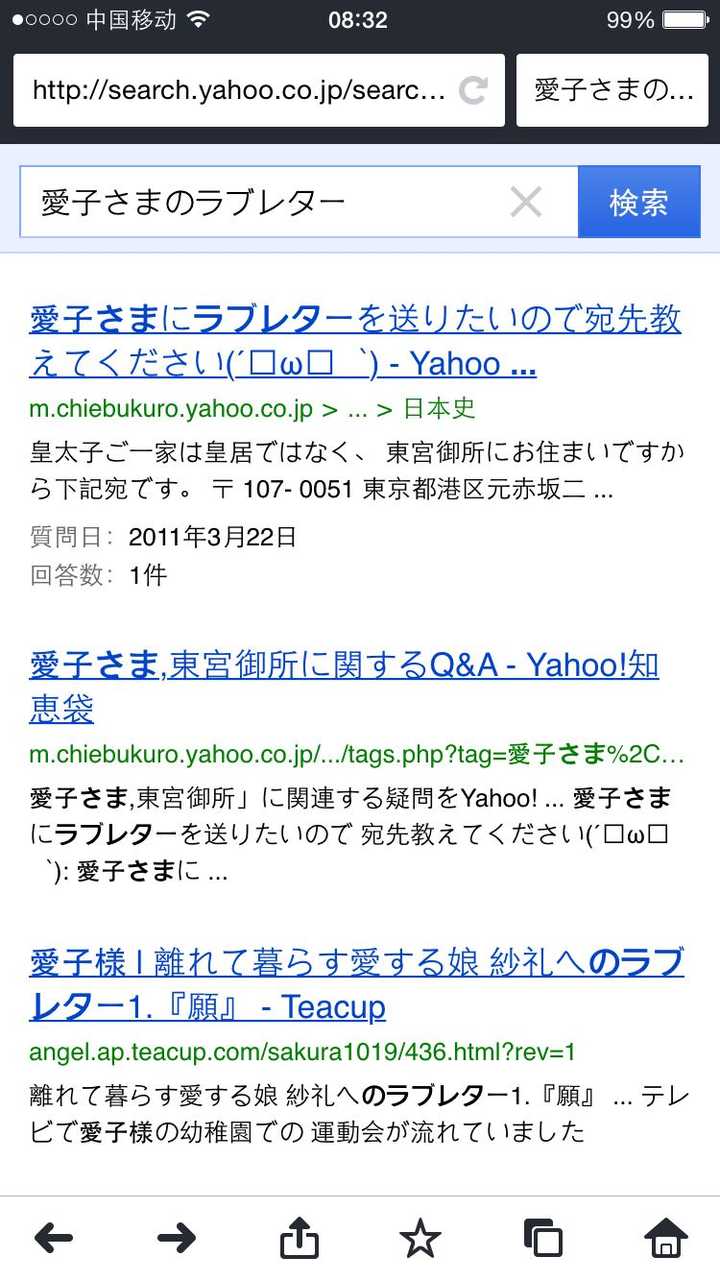Clear the search query with the X
720x1281 pixels.
click(x=526, y=202)
